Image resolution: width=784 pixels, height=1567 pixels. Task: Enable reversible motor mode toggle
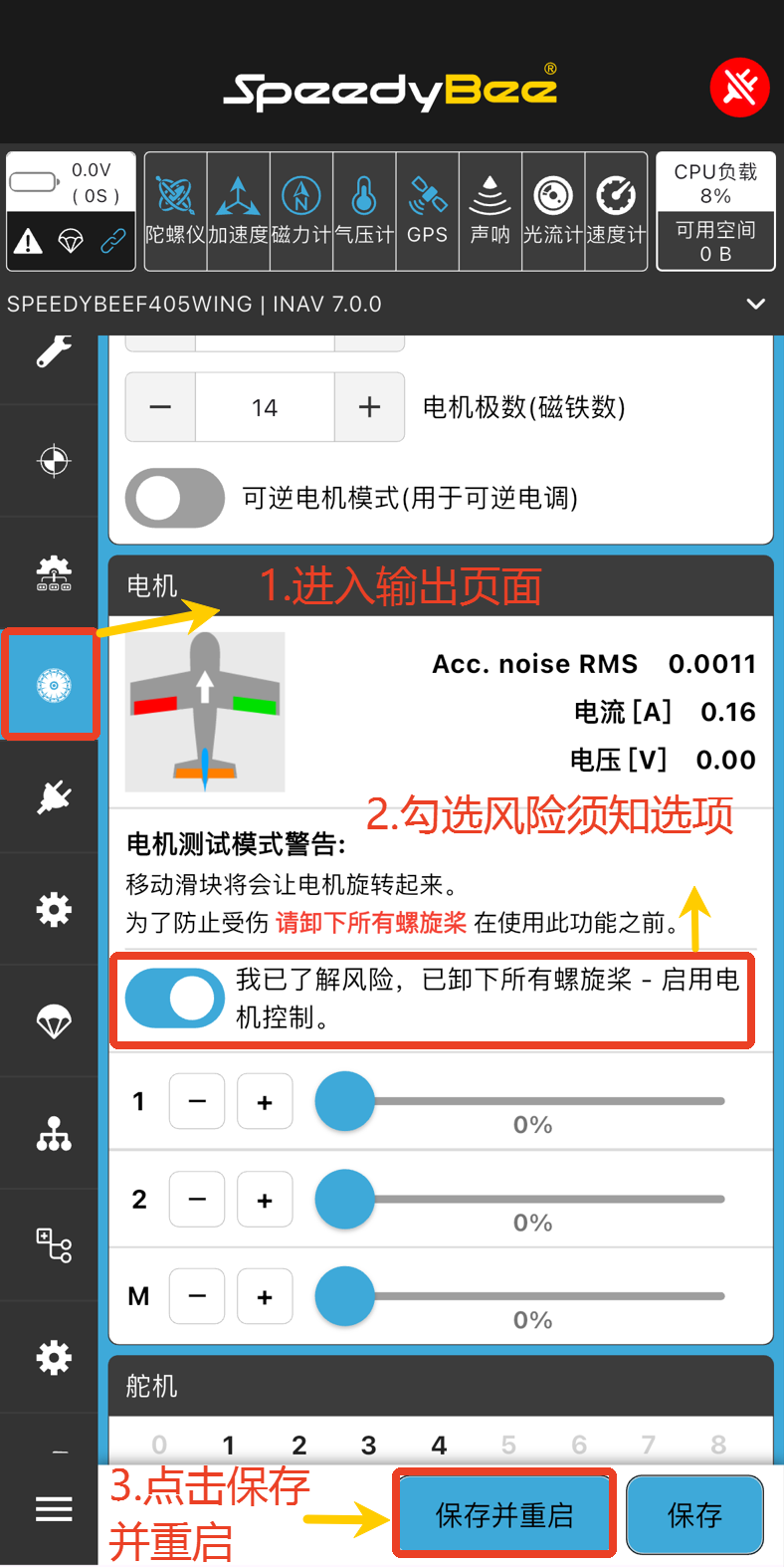click(175, 498)
